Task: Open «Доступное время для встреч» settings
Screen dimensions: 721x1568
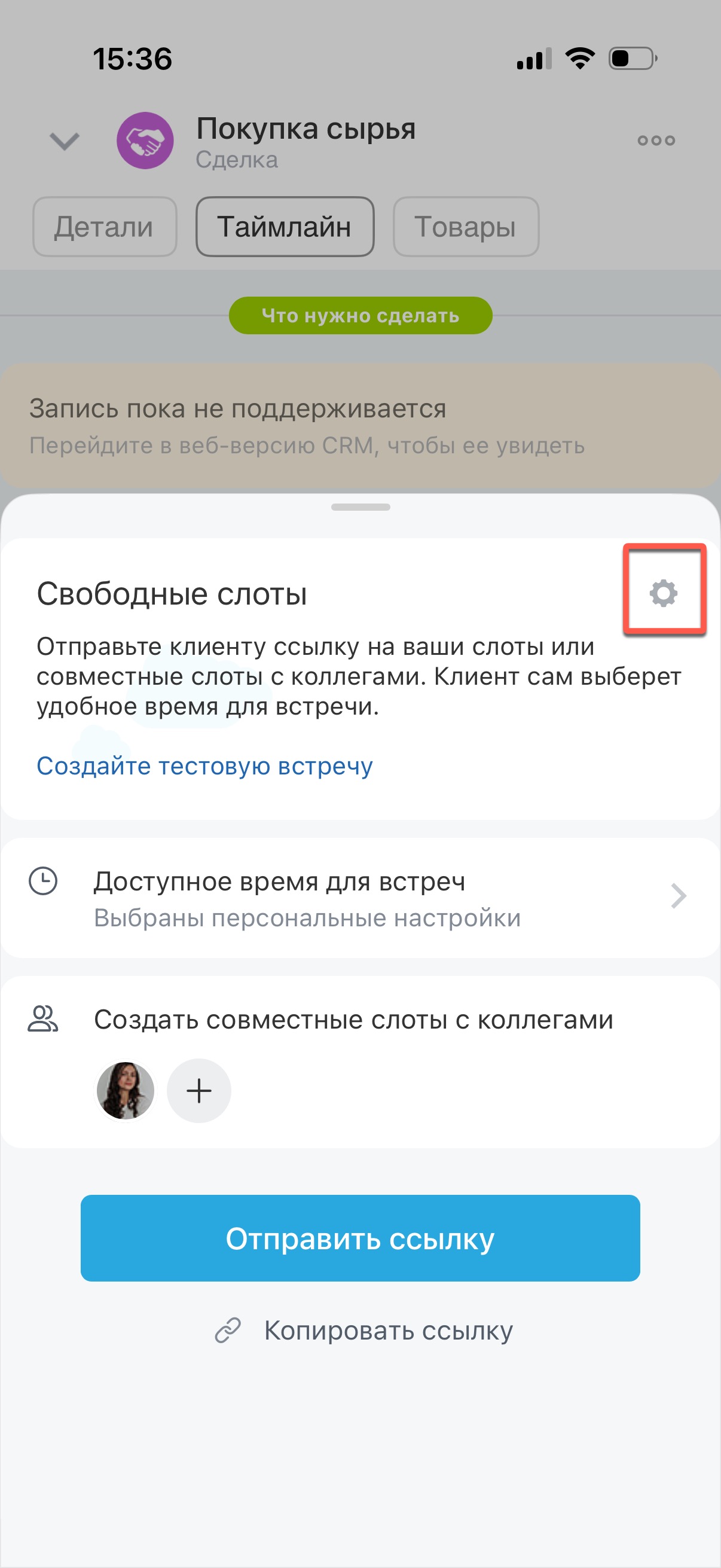Action: 360,898
